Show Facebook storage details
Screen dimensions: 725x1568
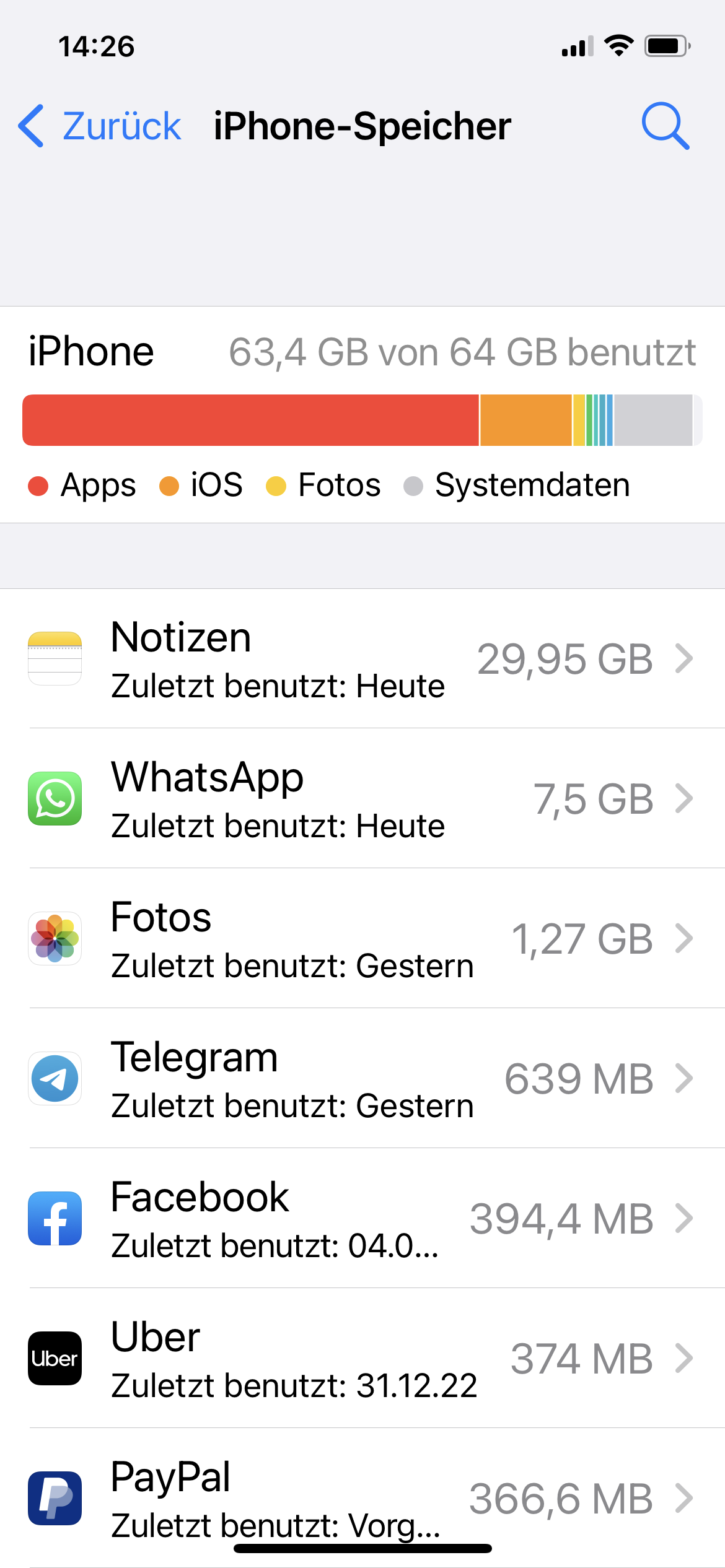(362, 1219)
